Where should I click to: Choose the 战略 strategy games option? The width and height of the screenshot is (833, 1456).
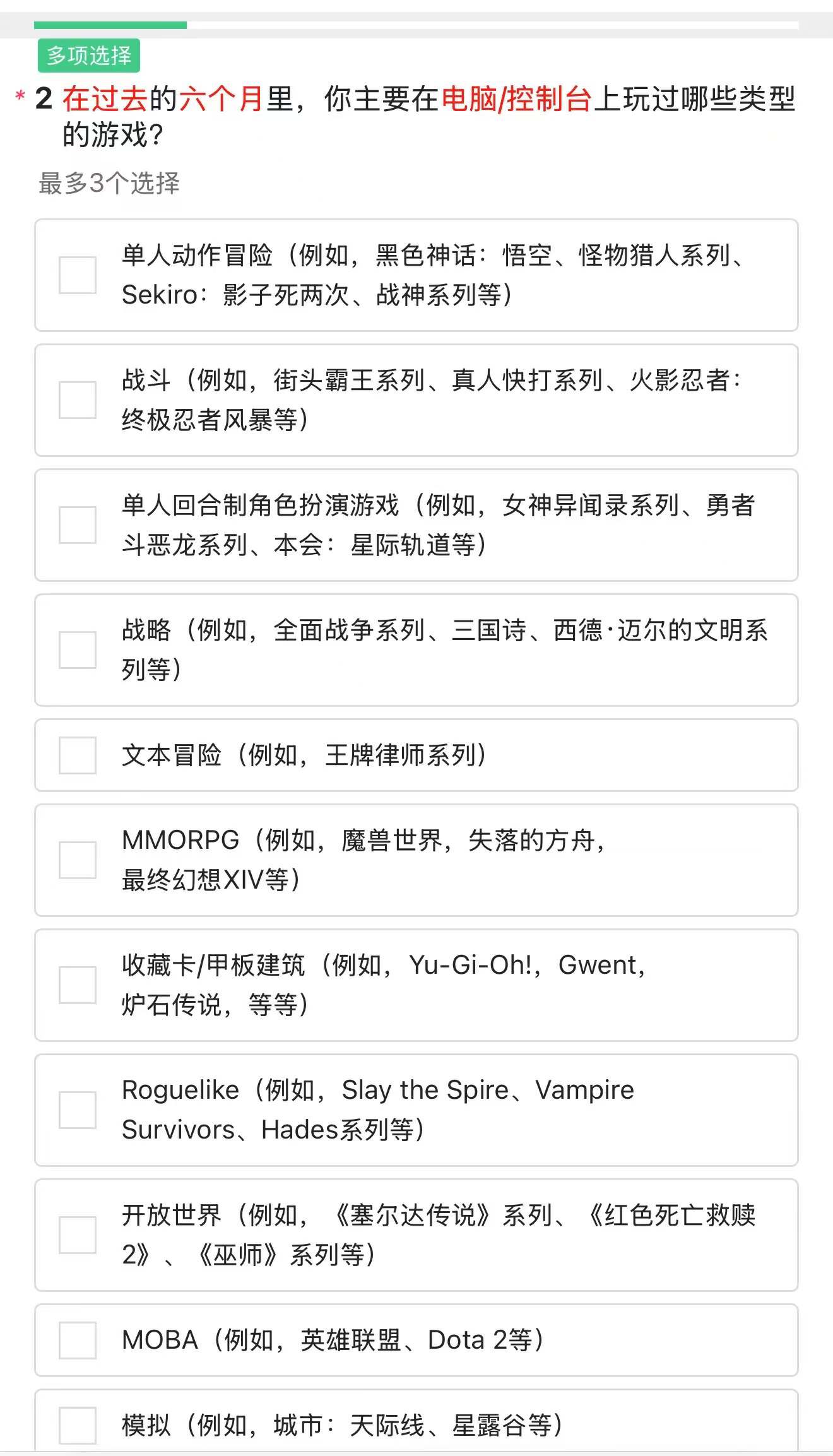[77, 650]
